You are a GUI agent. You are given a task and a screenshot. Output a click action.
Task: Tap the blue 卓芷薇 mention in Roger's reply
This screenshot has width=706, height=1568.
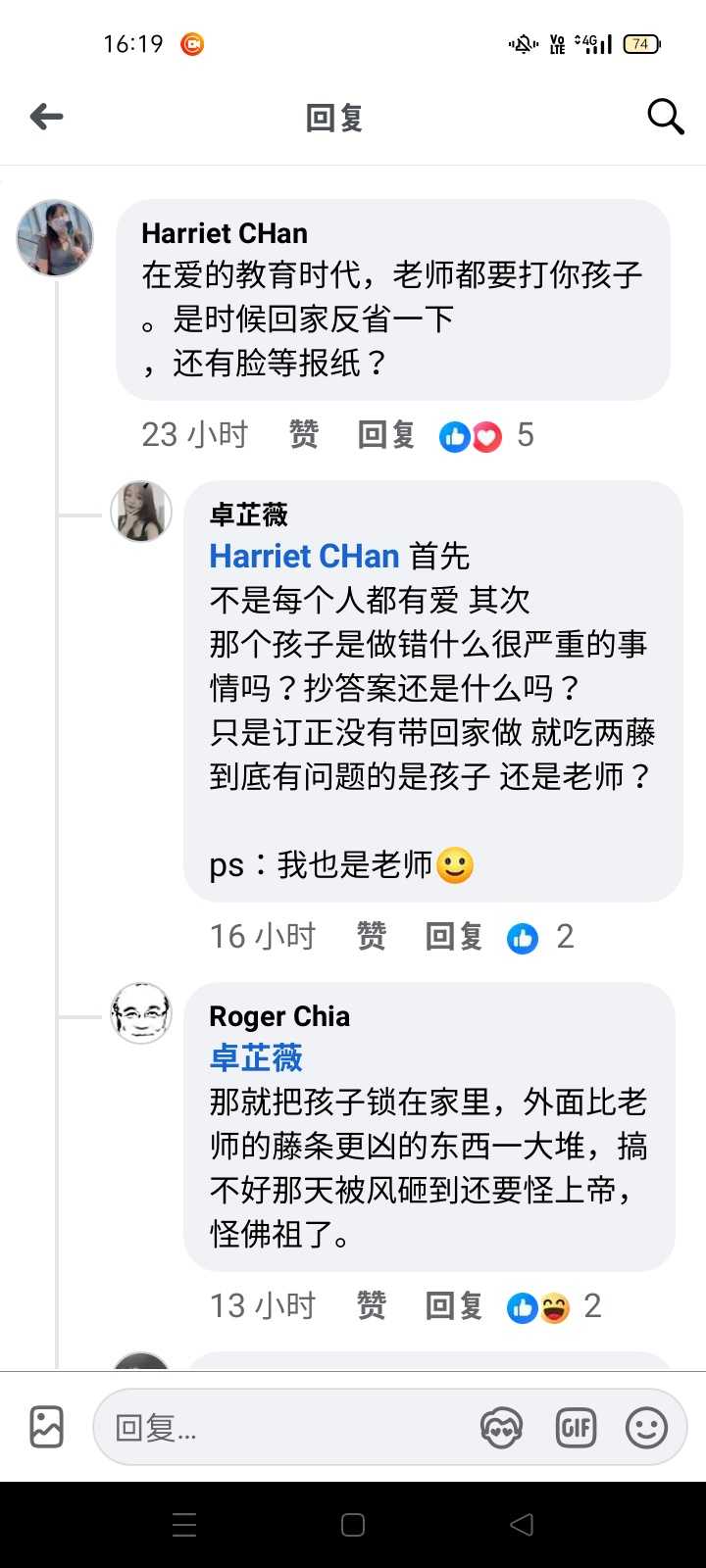tap(256, 1058)
